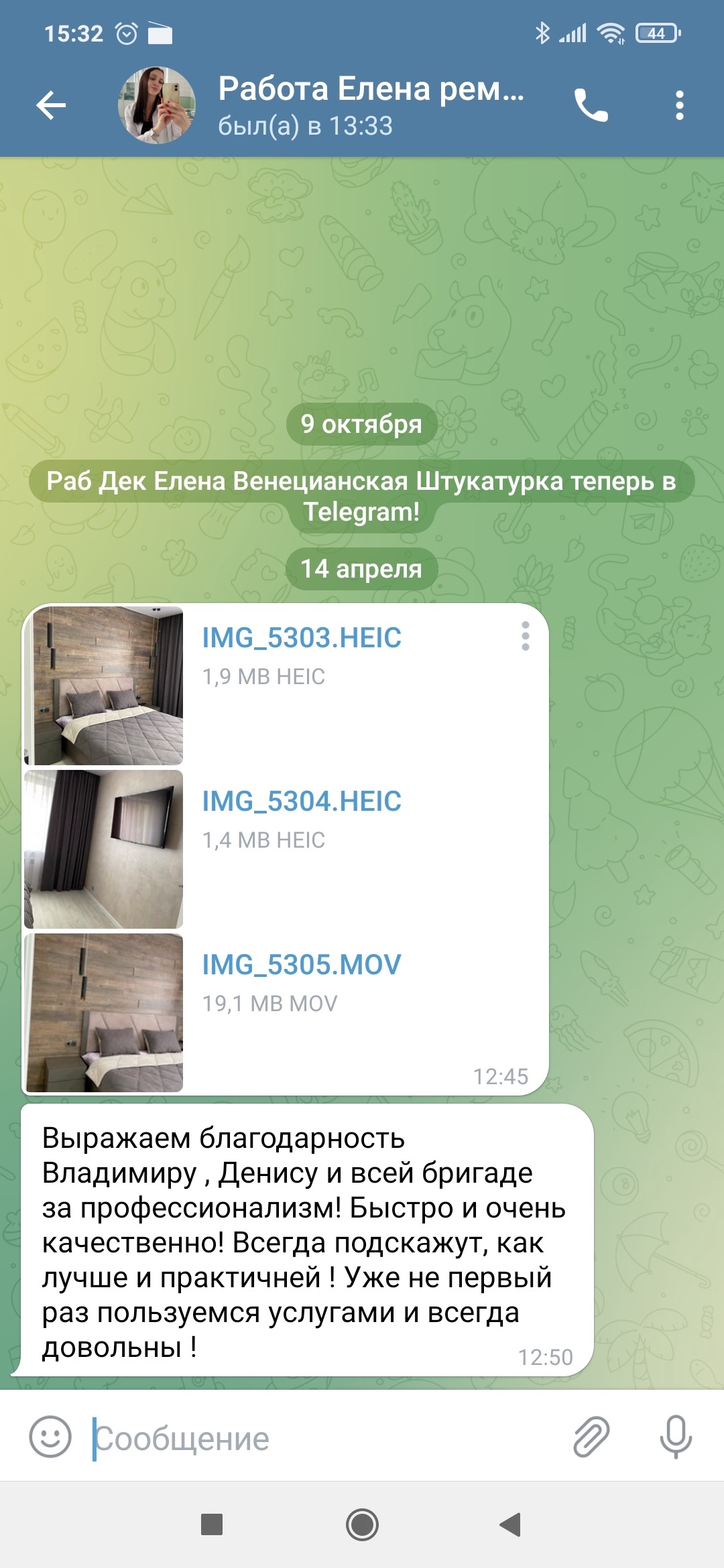Play video file IMG_5305.MOV
Viewport: 724px width, 1568px height.
click(x=104, y=1012)
